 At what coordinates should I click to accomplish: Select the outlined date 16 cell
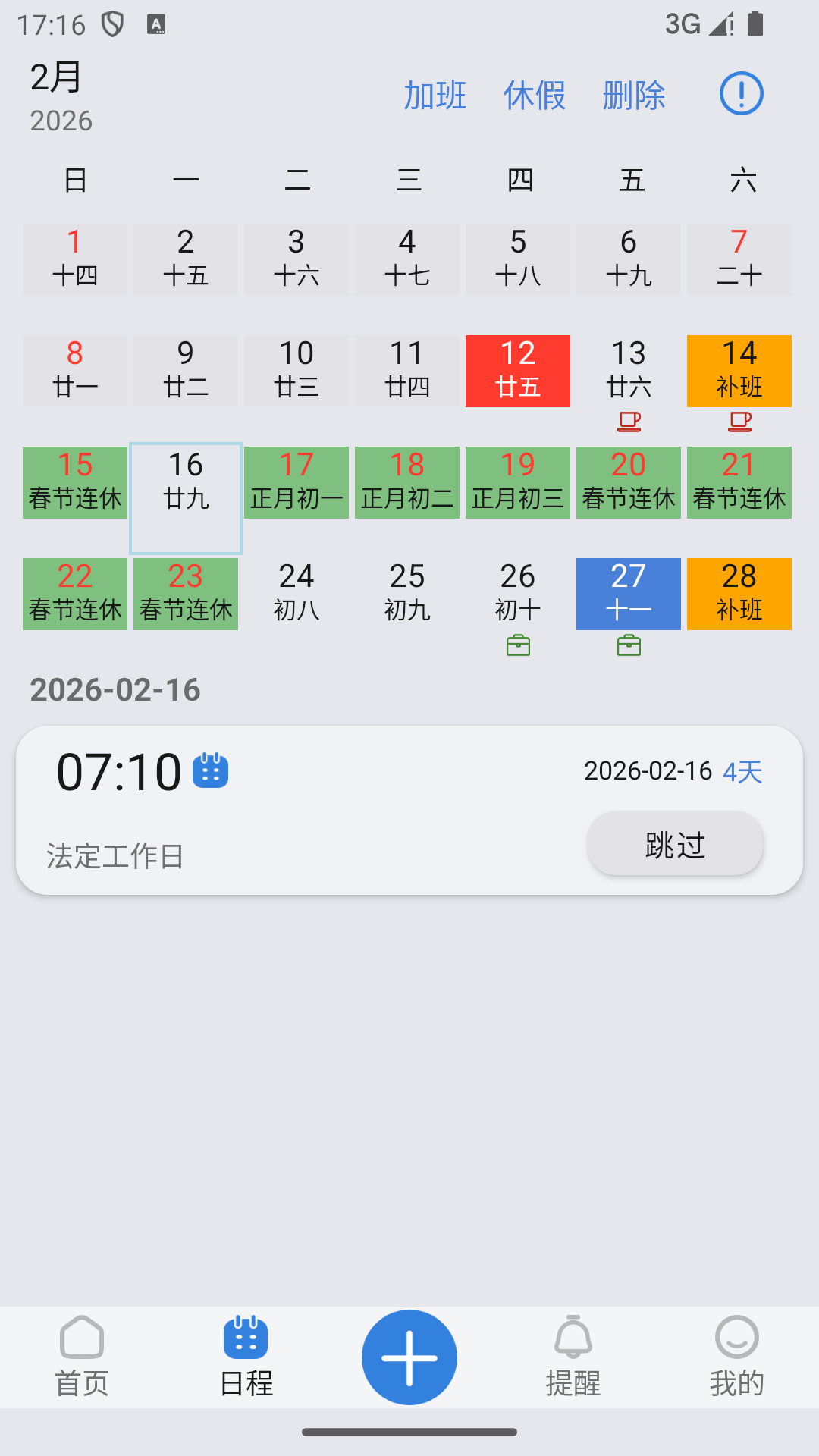pos(185,497)
